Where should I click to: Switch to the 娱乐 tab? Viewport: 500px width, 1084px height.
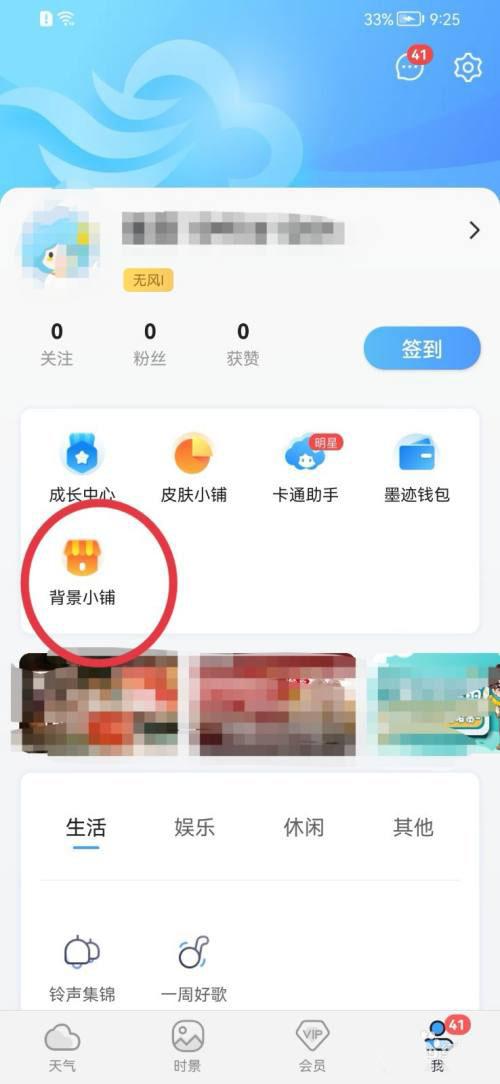[x=194, y=827]
